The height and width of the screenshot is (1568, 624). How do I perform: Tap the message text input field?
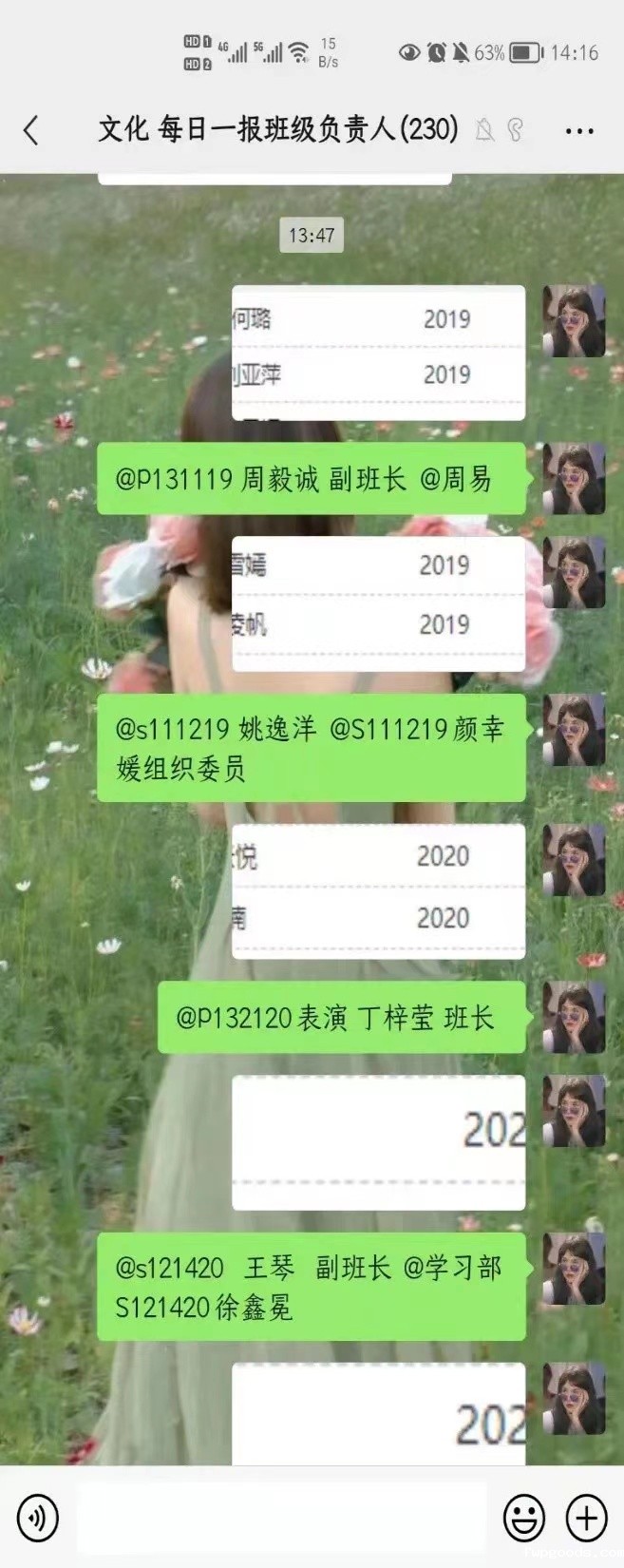(x=282, y=1518)
